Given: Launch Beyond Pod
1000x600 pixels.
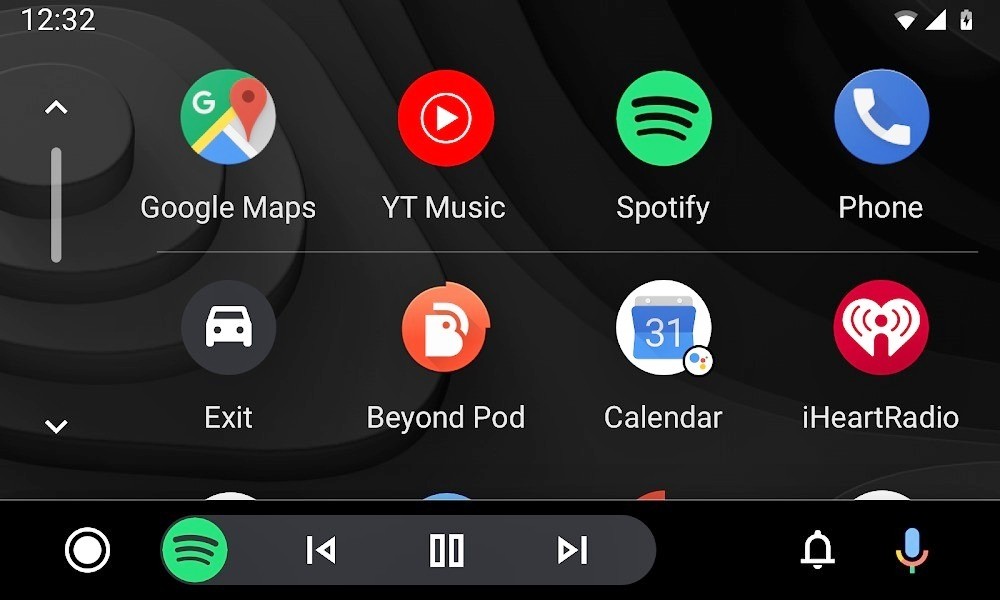Looking at the screenshot, I should pos(445,328).
